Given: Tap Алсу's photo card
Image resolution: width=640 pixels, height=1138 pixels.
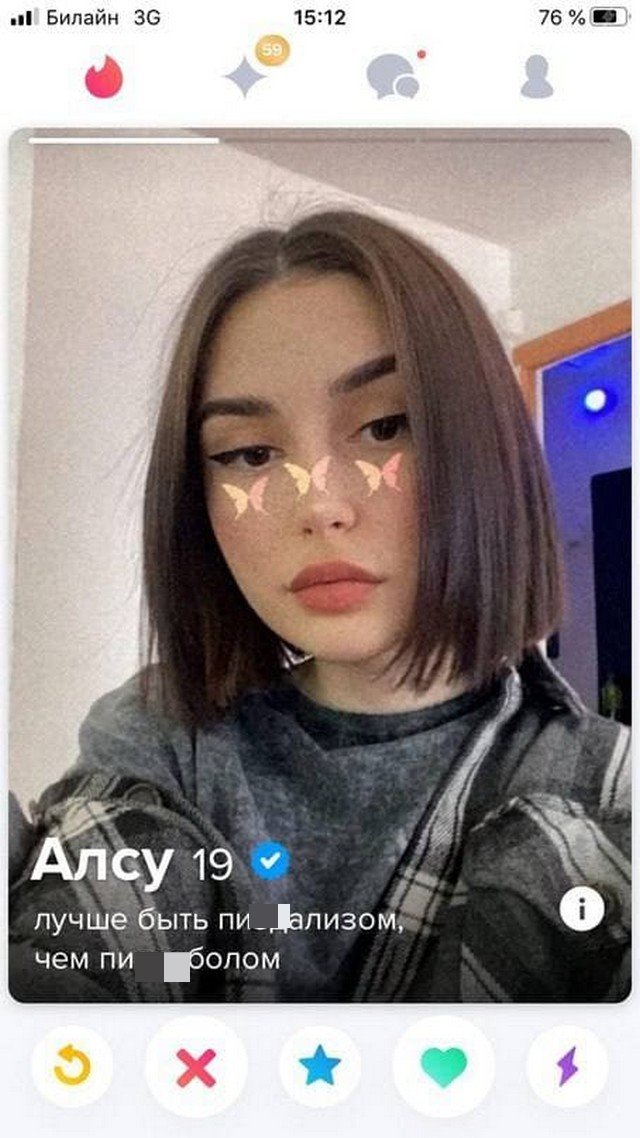Looking at the screenshot, I should 320,500.
